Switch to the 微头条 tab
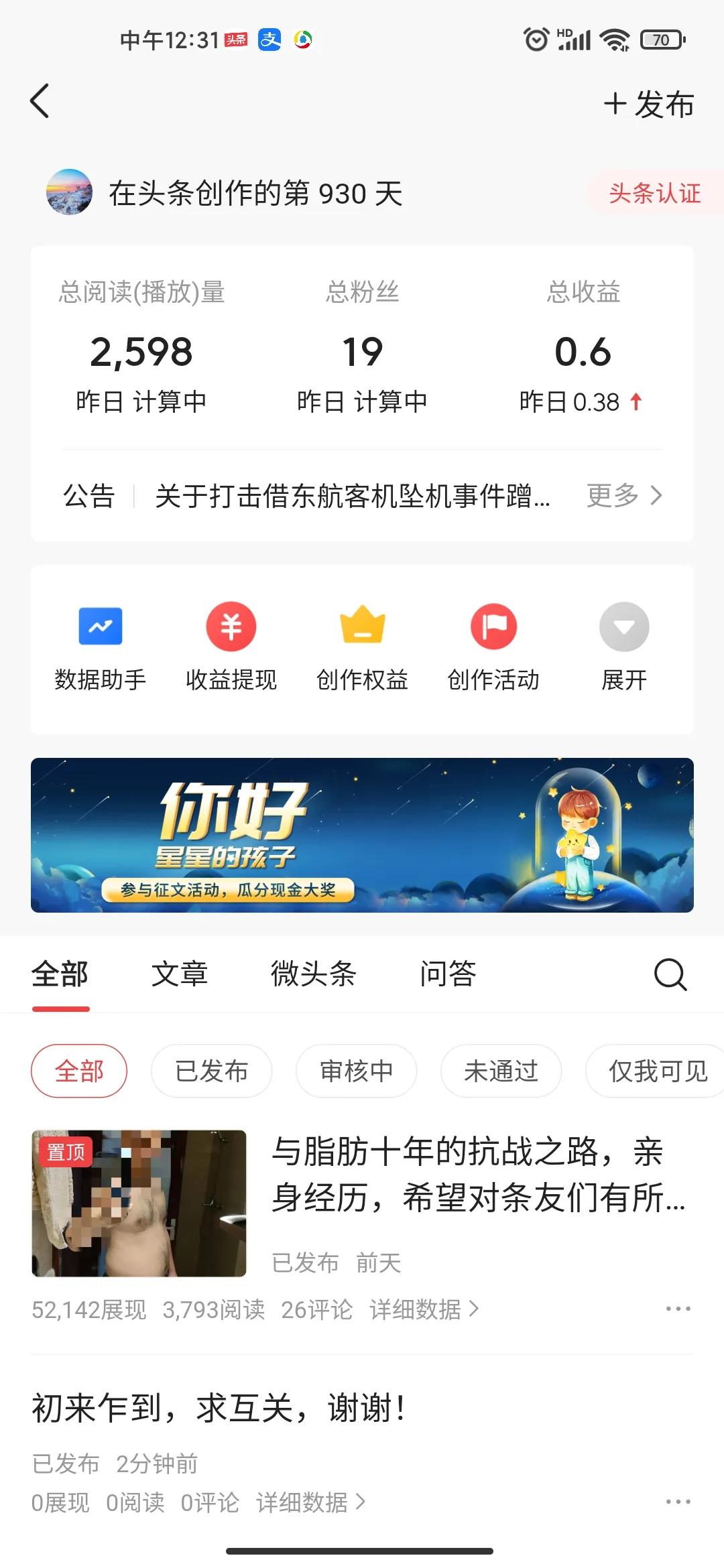This screenshot has height=1568, width=724. [315, 975]
